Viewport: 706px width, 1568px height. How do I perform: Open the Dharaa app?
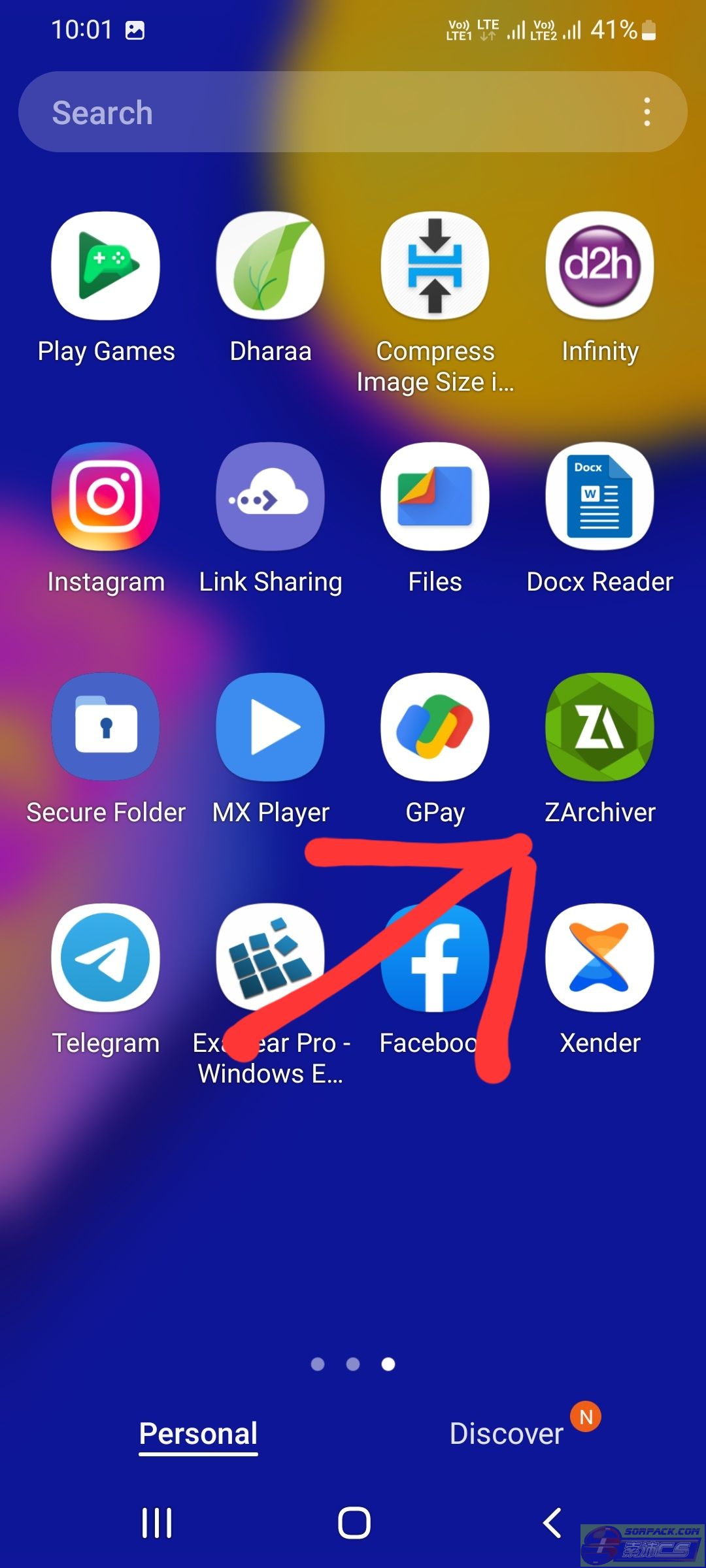tap(270, 266)
